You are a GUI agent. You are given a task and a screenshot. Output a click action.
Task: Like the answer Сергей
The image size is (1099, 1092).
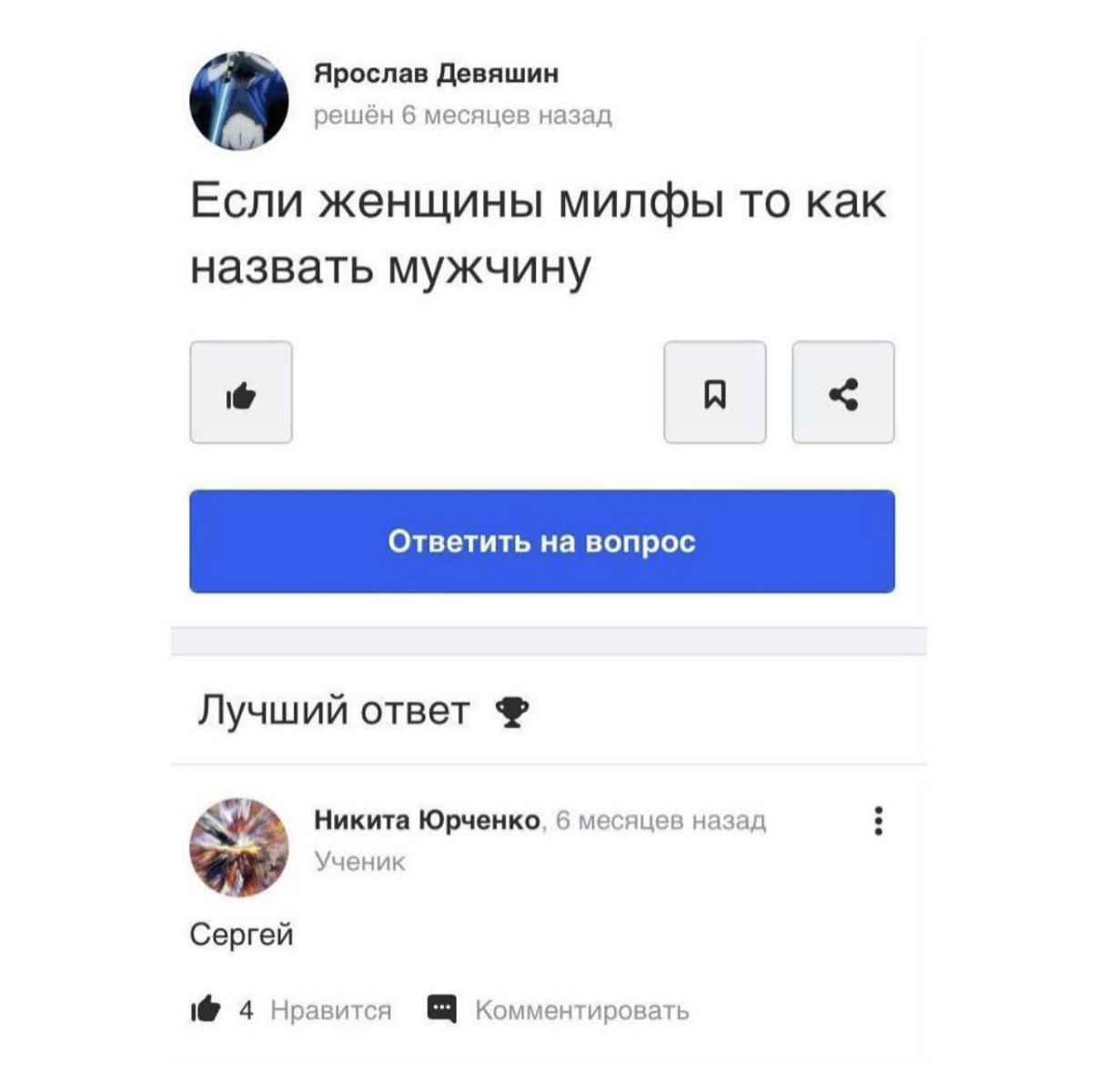coord(207,1009)
